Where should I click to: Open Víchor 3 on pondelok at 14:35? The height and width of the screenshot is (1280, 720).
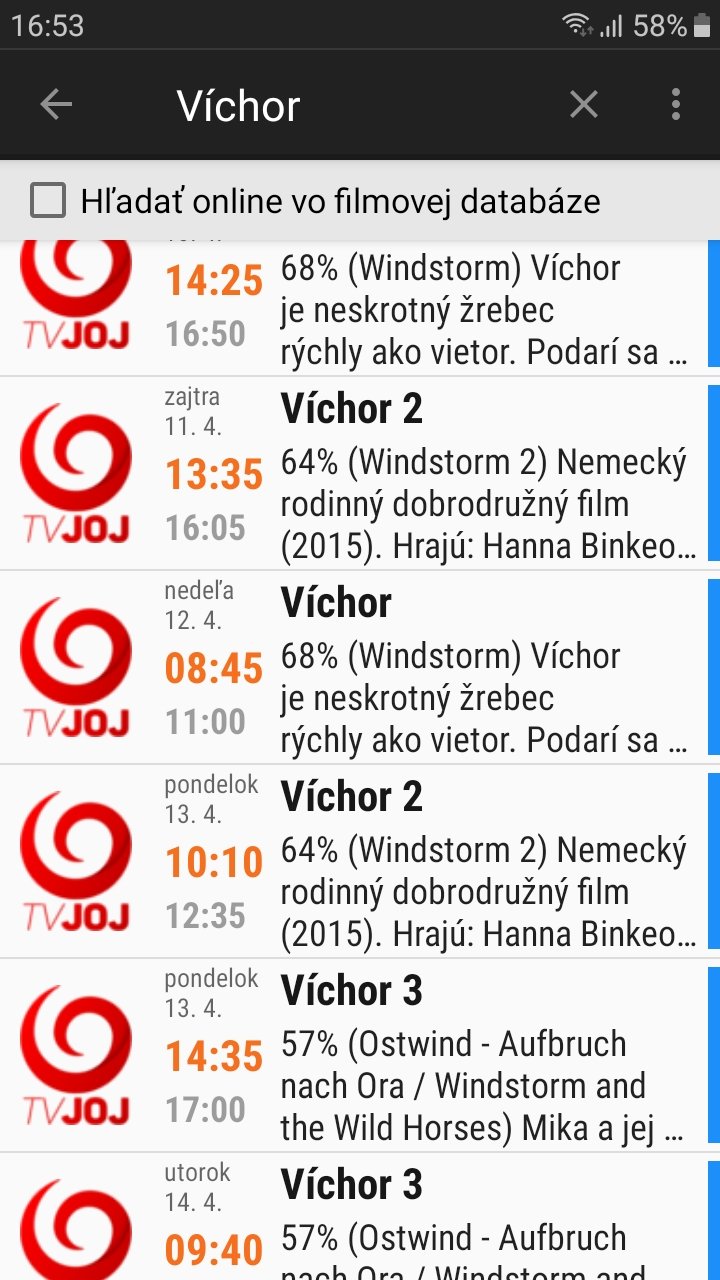[400, 1056]
